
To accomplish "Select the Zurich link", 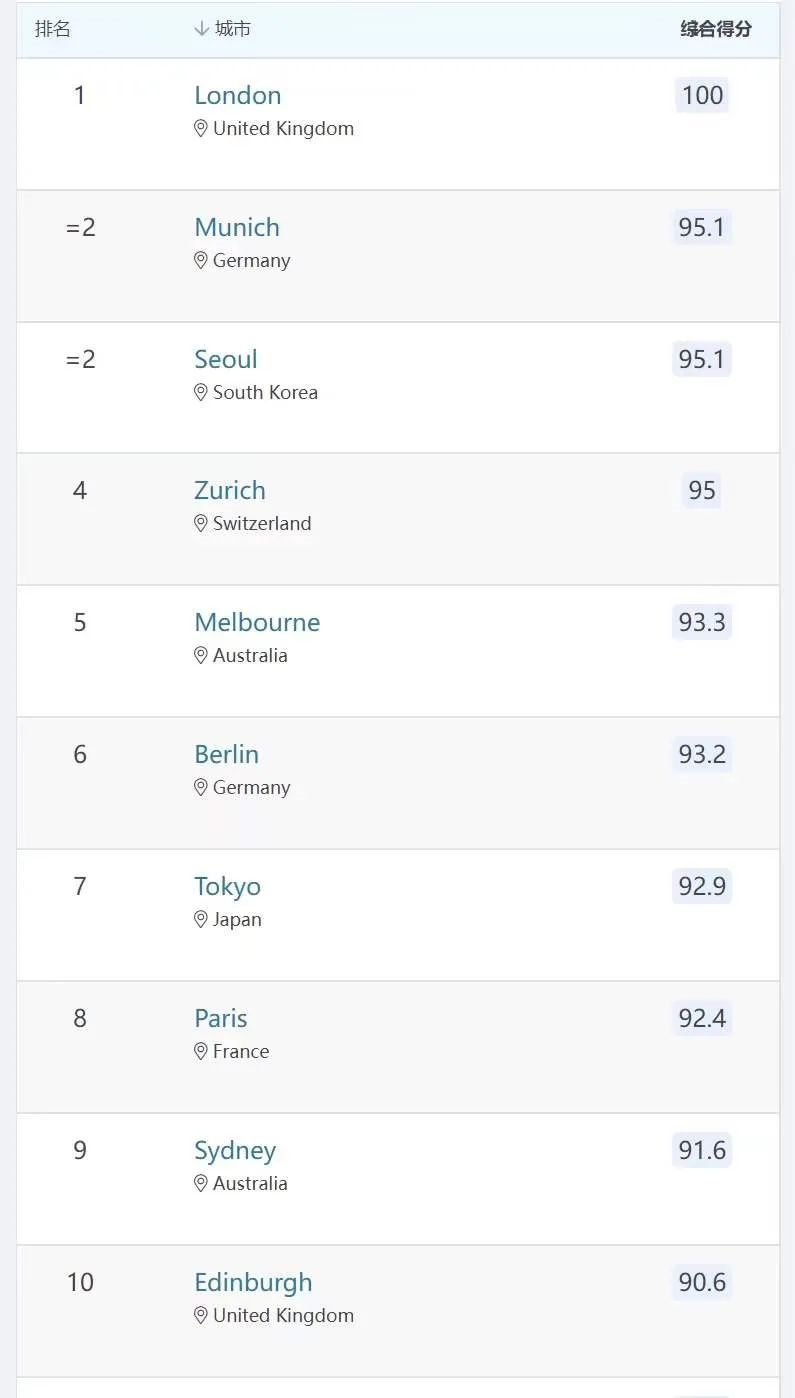I will 230,491.
